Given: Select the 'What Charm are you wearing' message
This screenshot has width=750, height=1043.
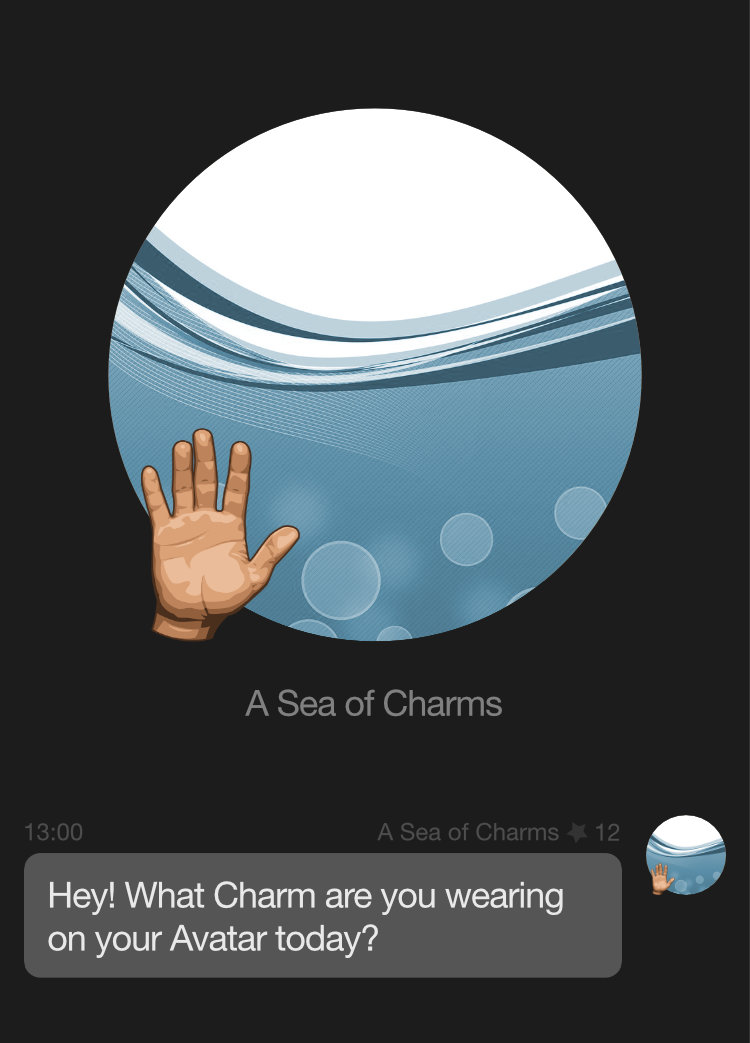Looking at the screenshot, I should click(x=322, y=915).
